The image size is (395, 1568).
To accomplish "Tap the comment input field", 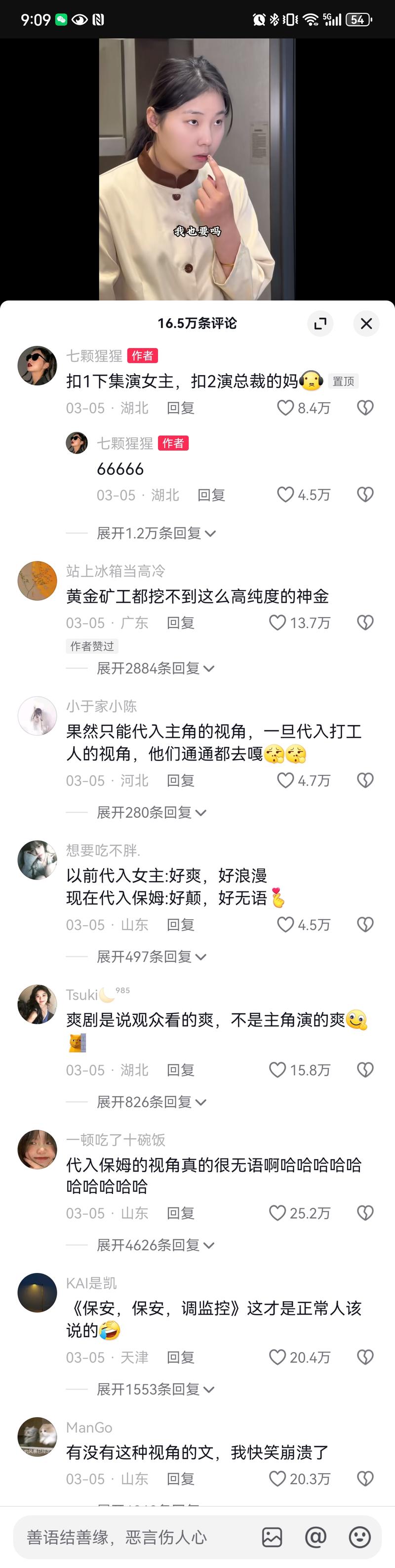I will click(x=134, y=1537).
